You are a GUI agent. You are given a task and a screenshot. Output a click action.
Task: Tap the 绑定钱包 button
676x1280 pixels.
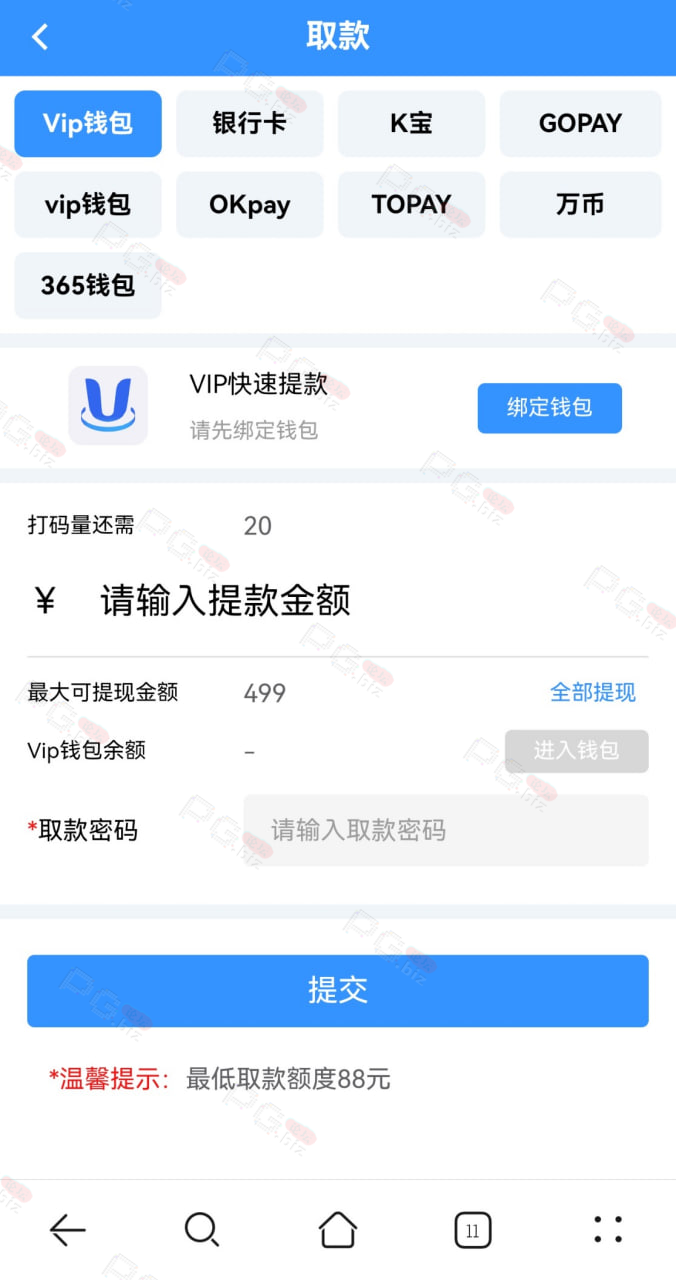click(550, 408)
